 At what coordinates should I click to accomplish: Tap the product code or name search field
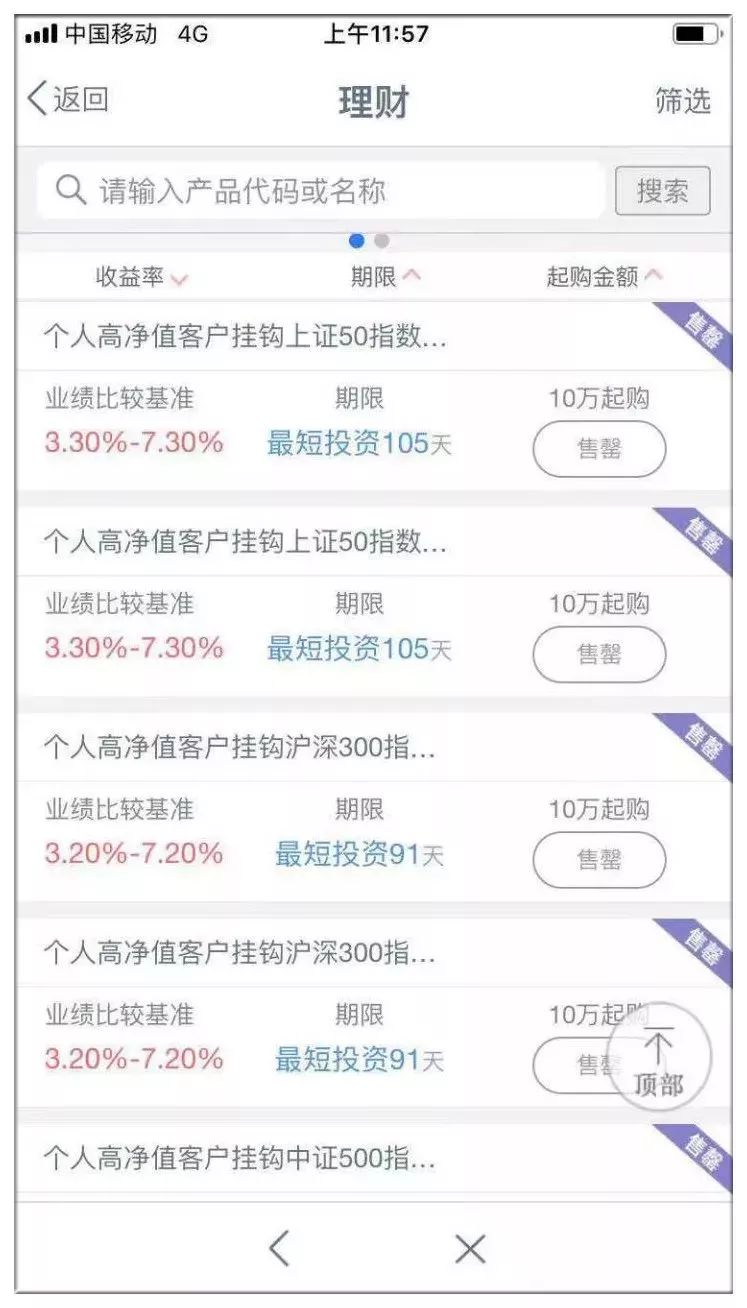320,191
